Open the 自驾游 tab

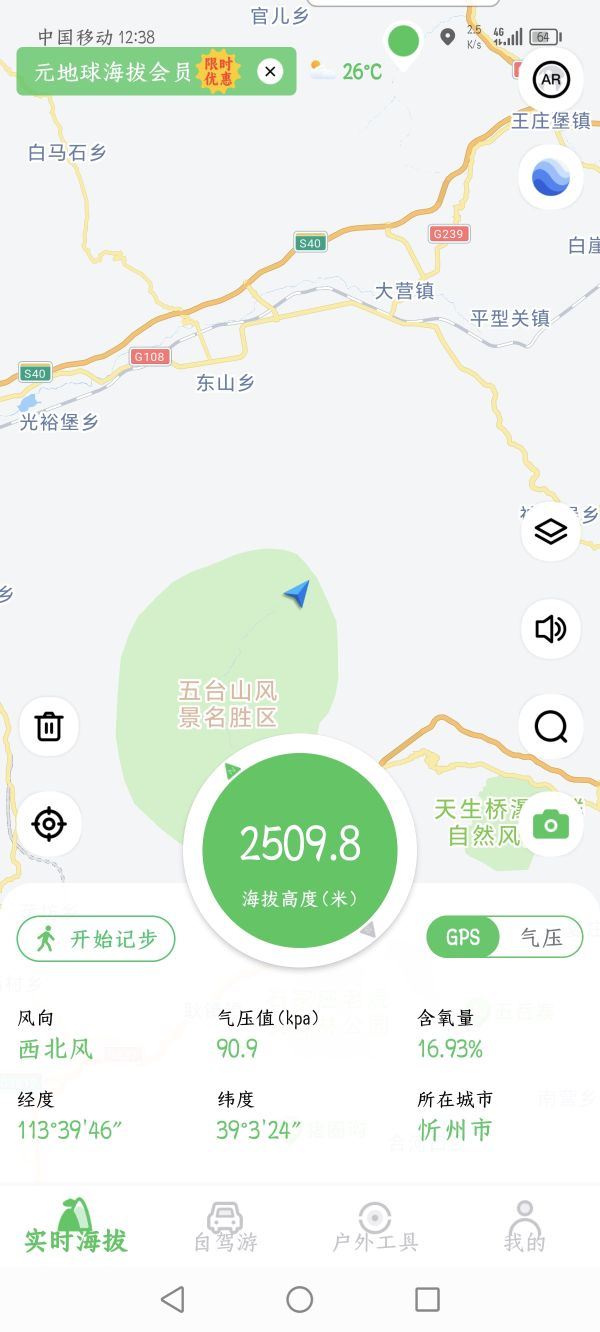pyautogui.click(x=225, y=1228)
